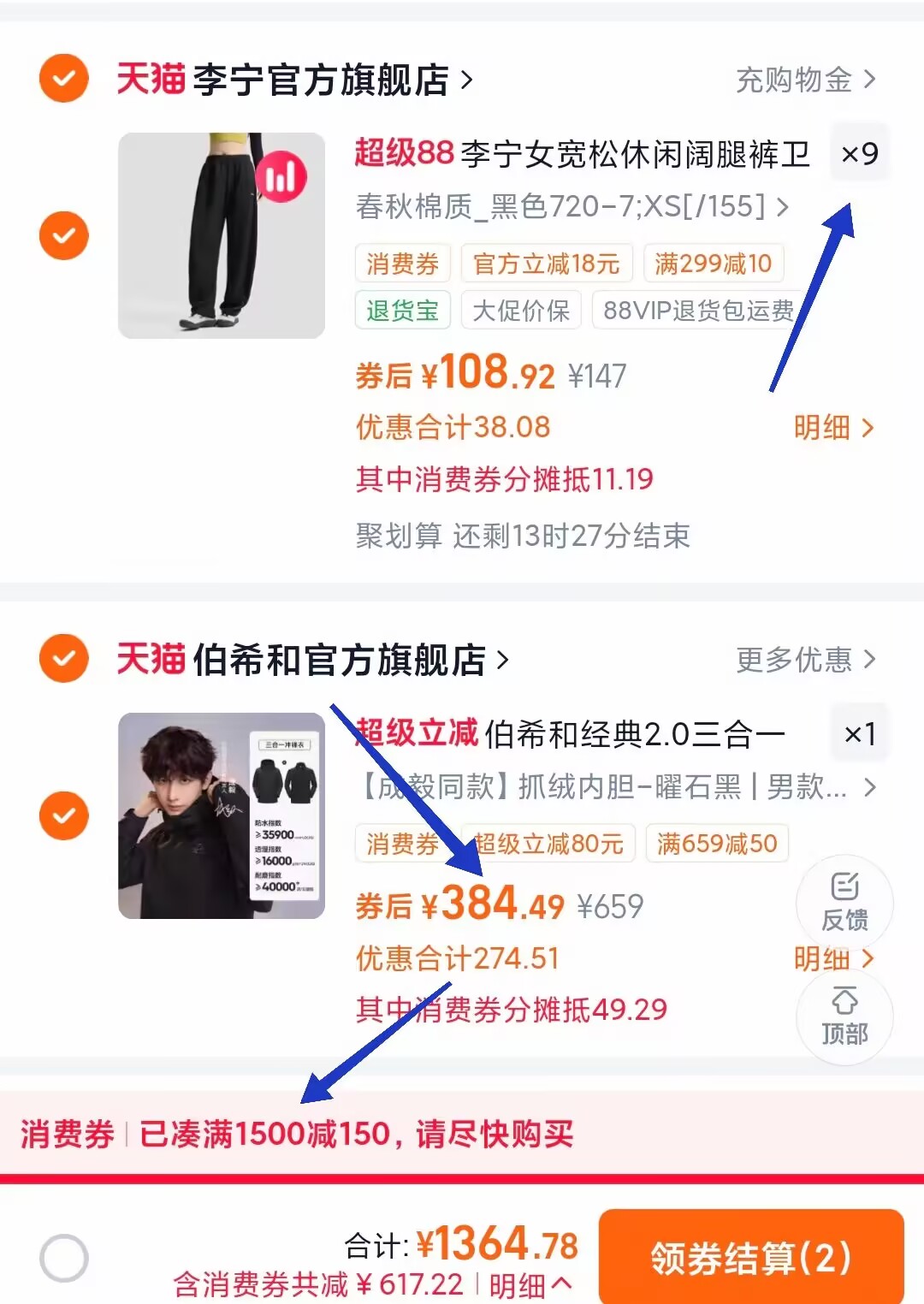Open the 充购物金 link

coord(806,80)
